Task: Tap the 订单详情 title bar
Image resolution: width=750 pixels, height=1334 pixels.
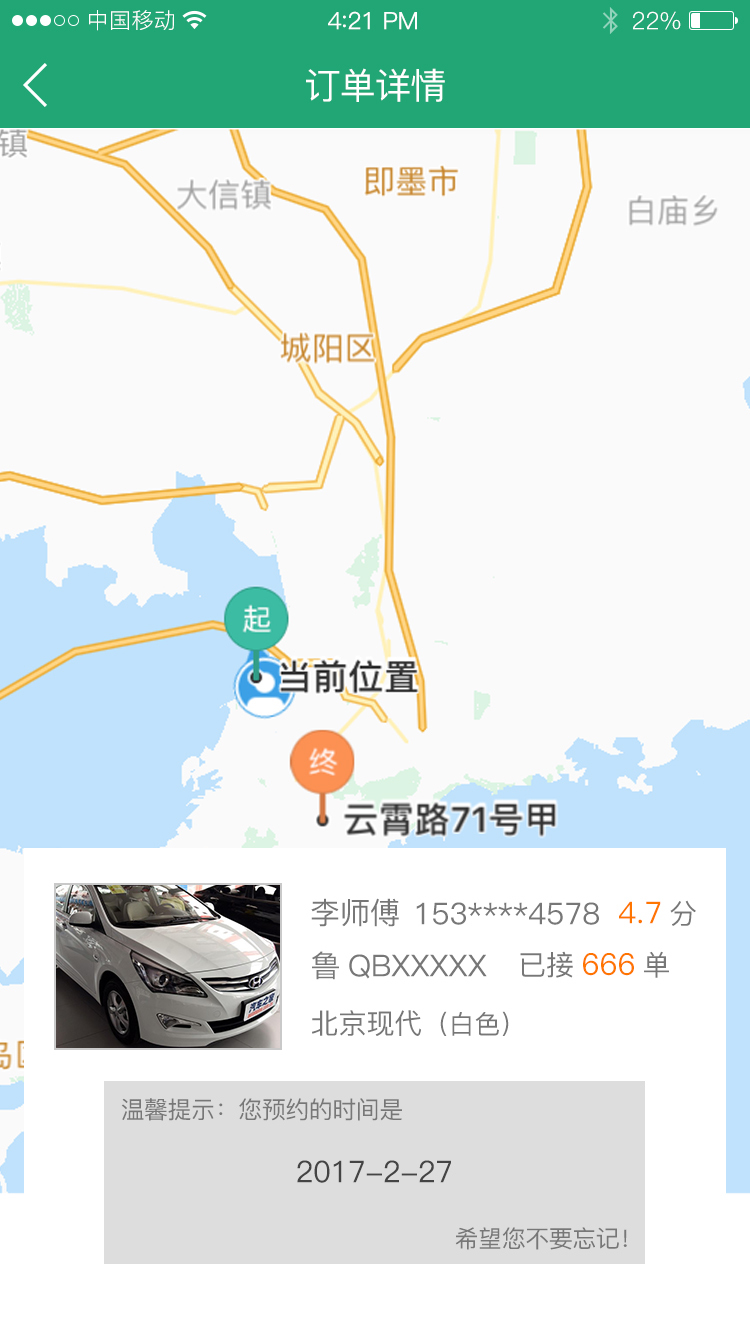Action: pyautogui.click(x=375, y=87)
